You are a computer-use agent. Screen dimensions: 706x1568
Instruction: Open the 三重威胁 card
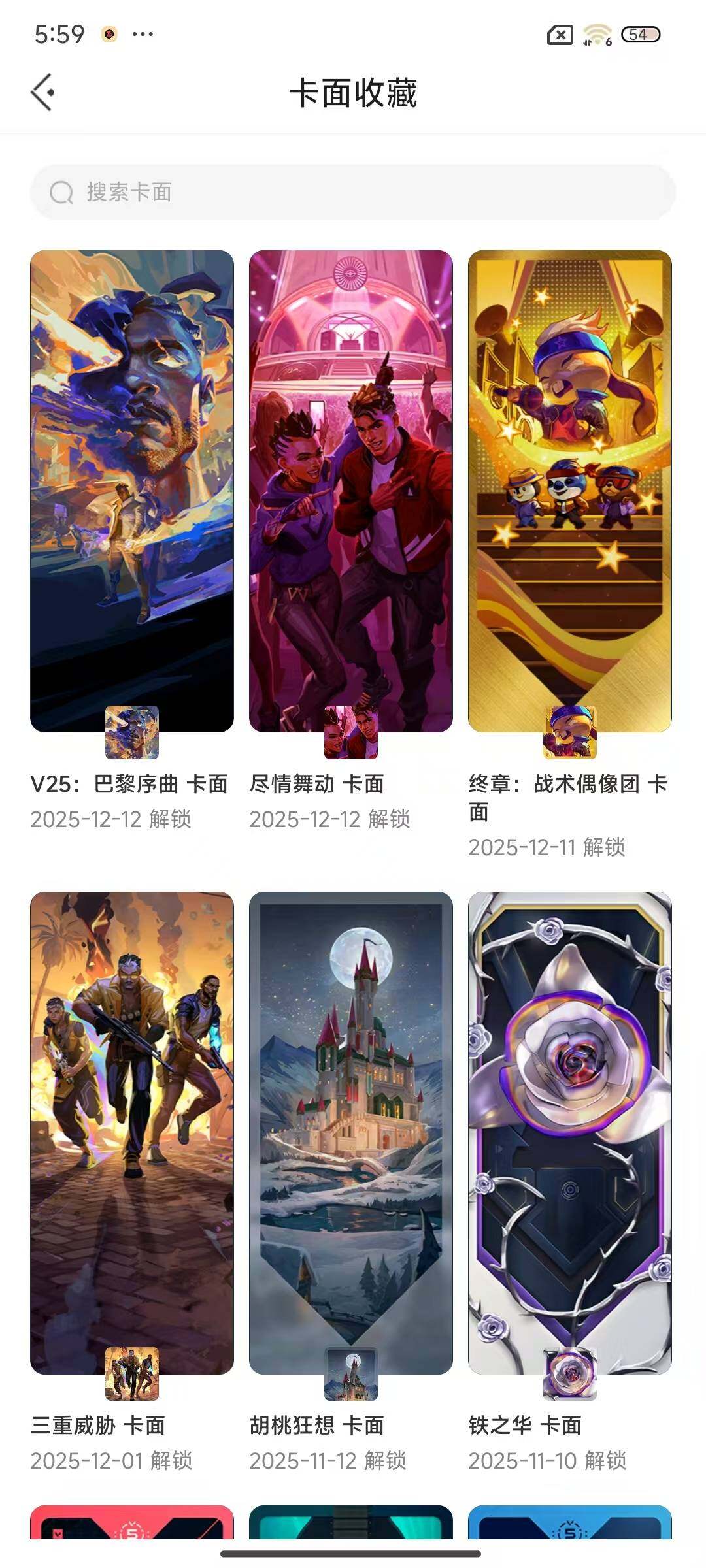[131, 1132]
